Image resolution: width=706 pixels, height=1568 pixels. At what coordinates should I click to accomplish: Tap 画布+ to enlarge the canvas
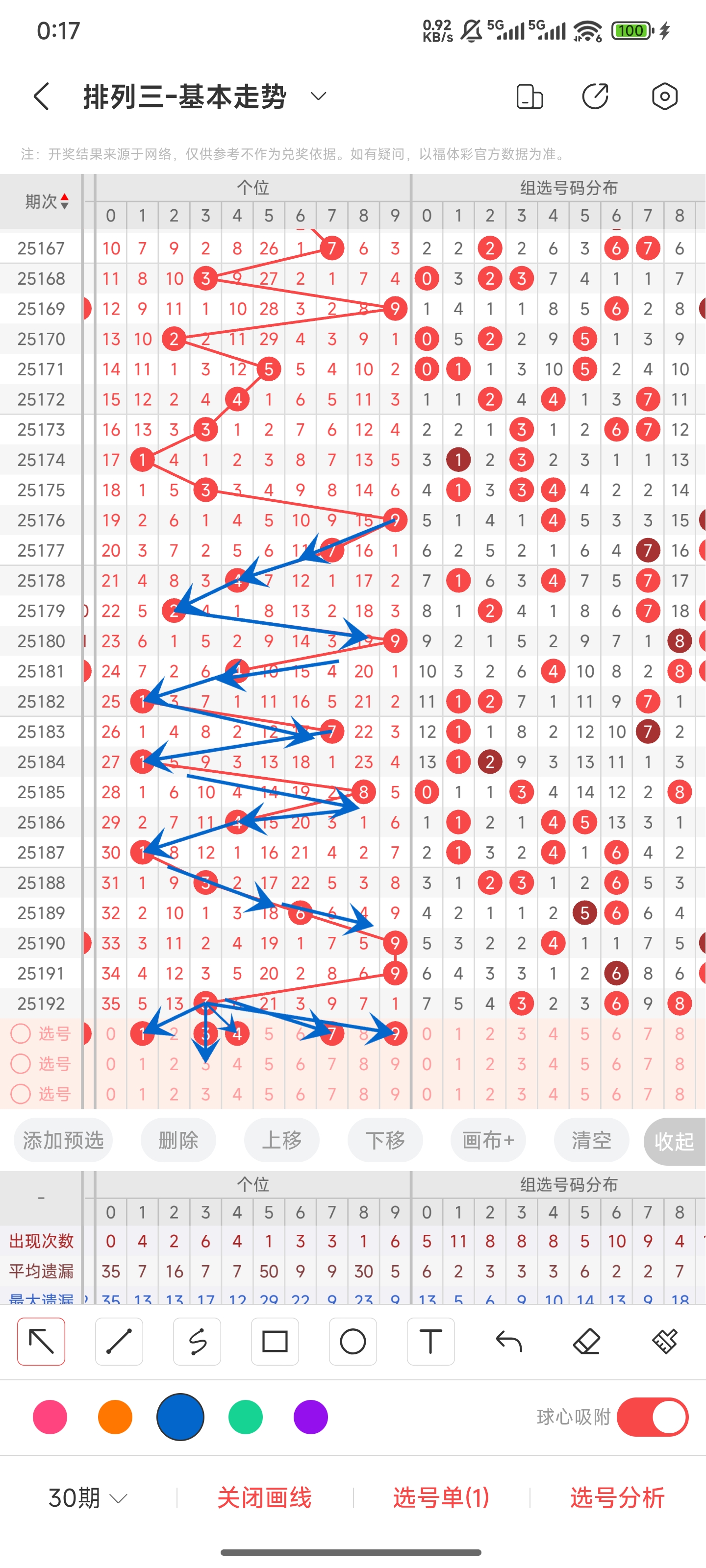point(488,1140)
